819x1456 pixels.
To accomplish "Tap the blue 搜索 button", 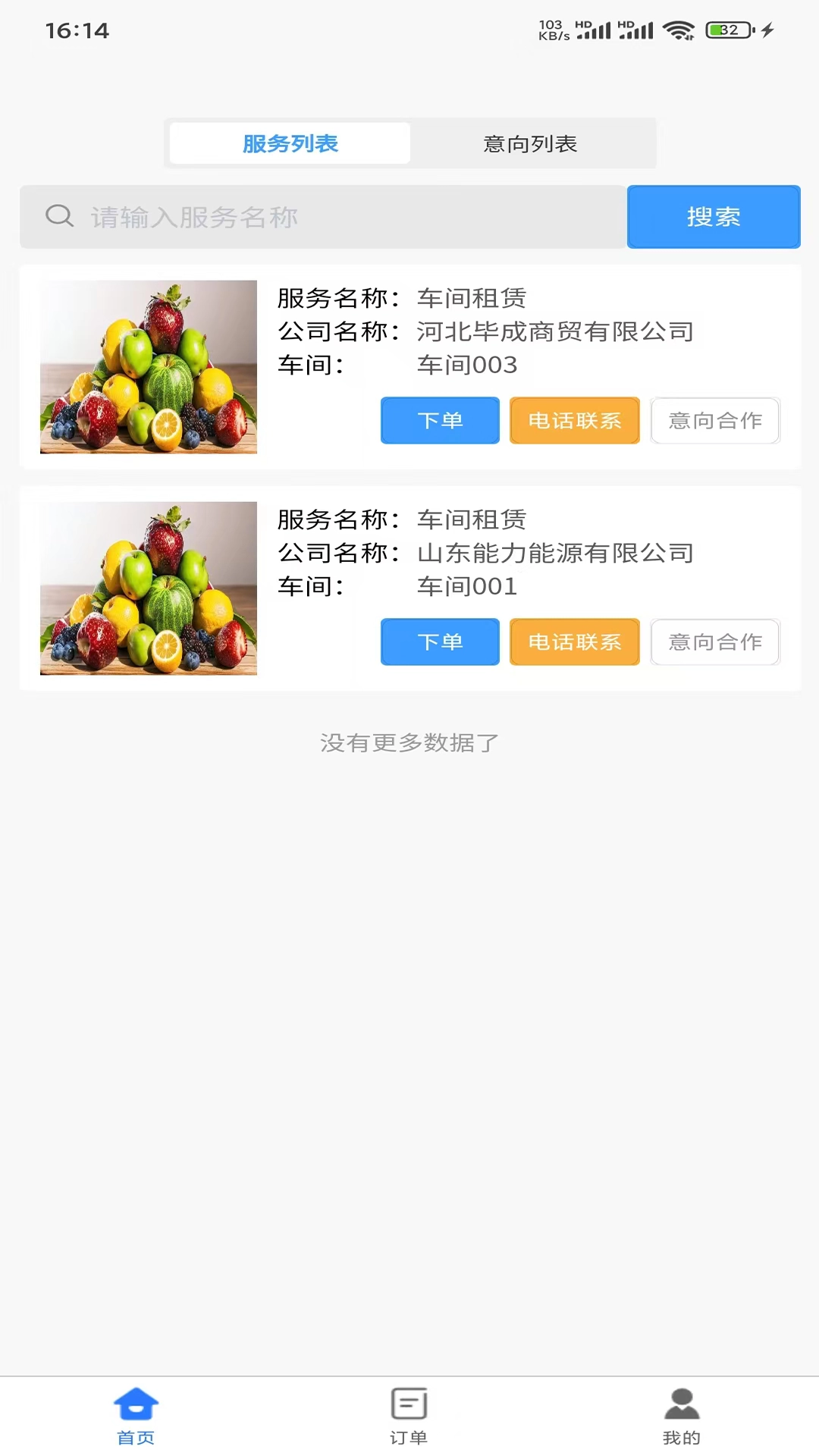I will point(713,217).
